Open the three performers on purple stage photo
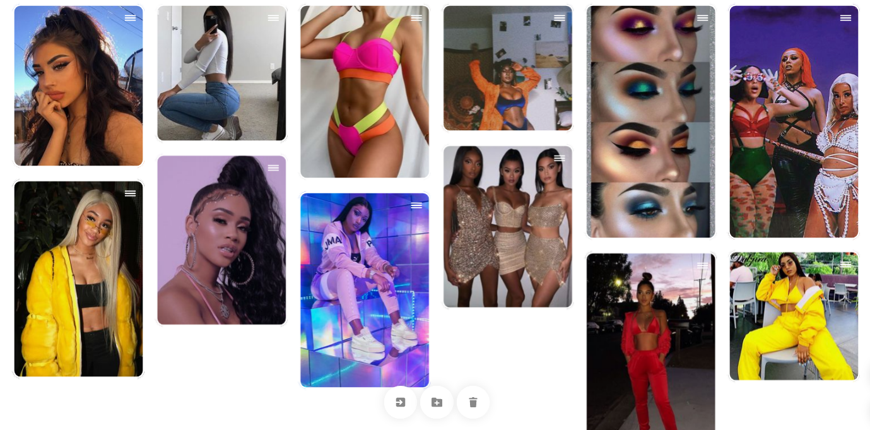870x433 pixels. tap(793, 122)
